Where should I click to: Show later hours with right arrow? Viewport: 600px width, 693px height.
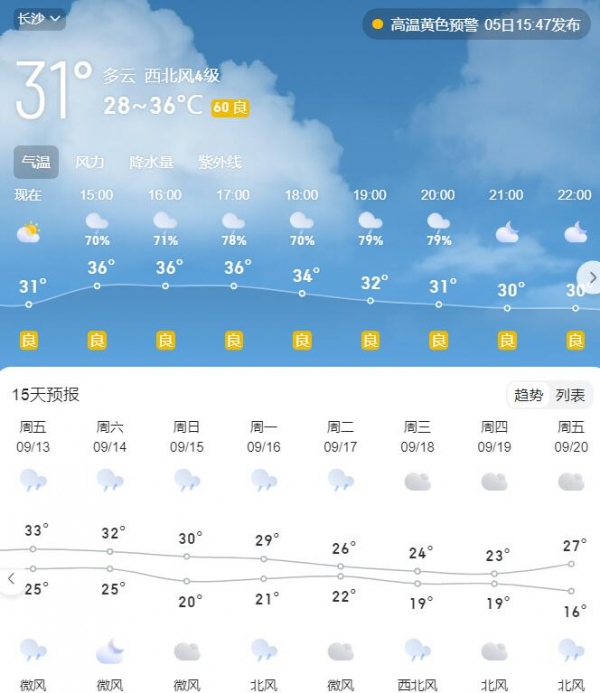[588, 277]
